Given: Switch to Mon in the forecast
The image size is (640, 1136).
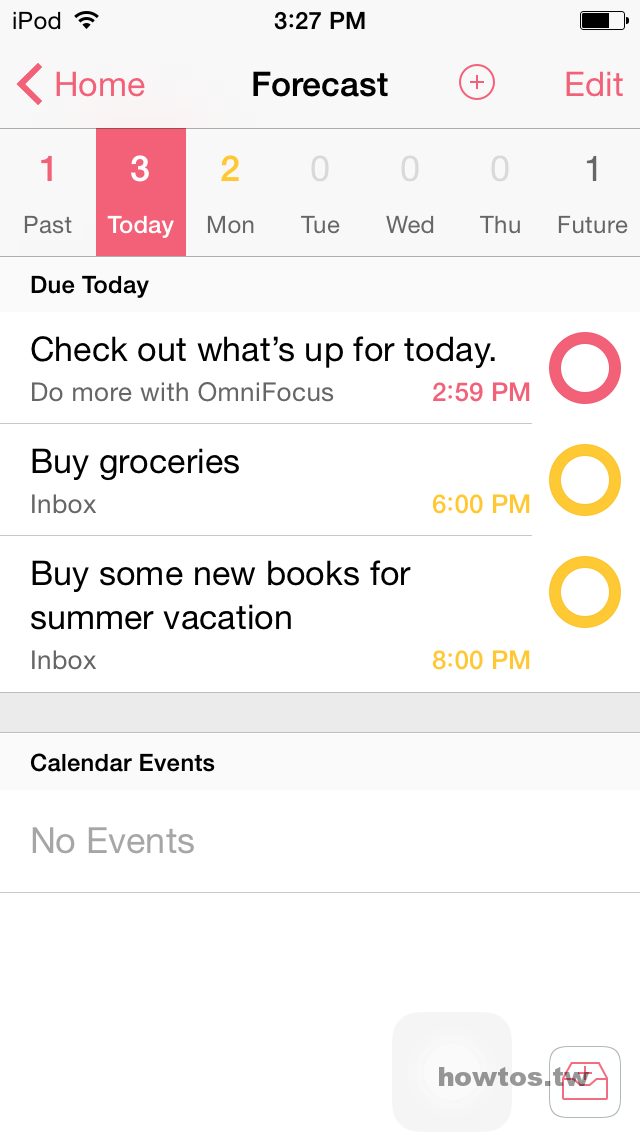Looking at the screenshot, I should tap(230, 193).
